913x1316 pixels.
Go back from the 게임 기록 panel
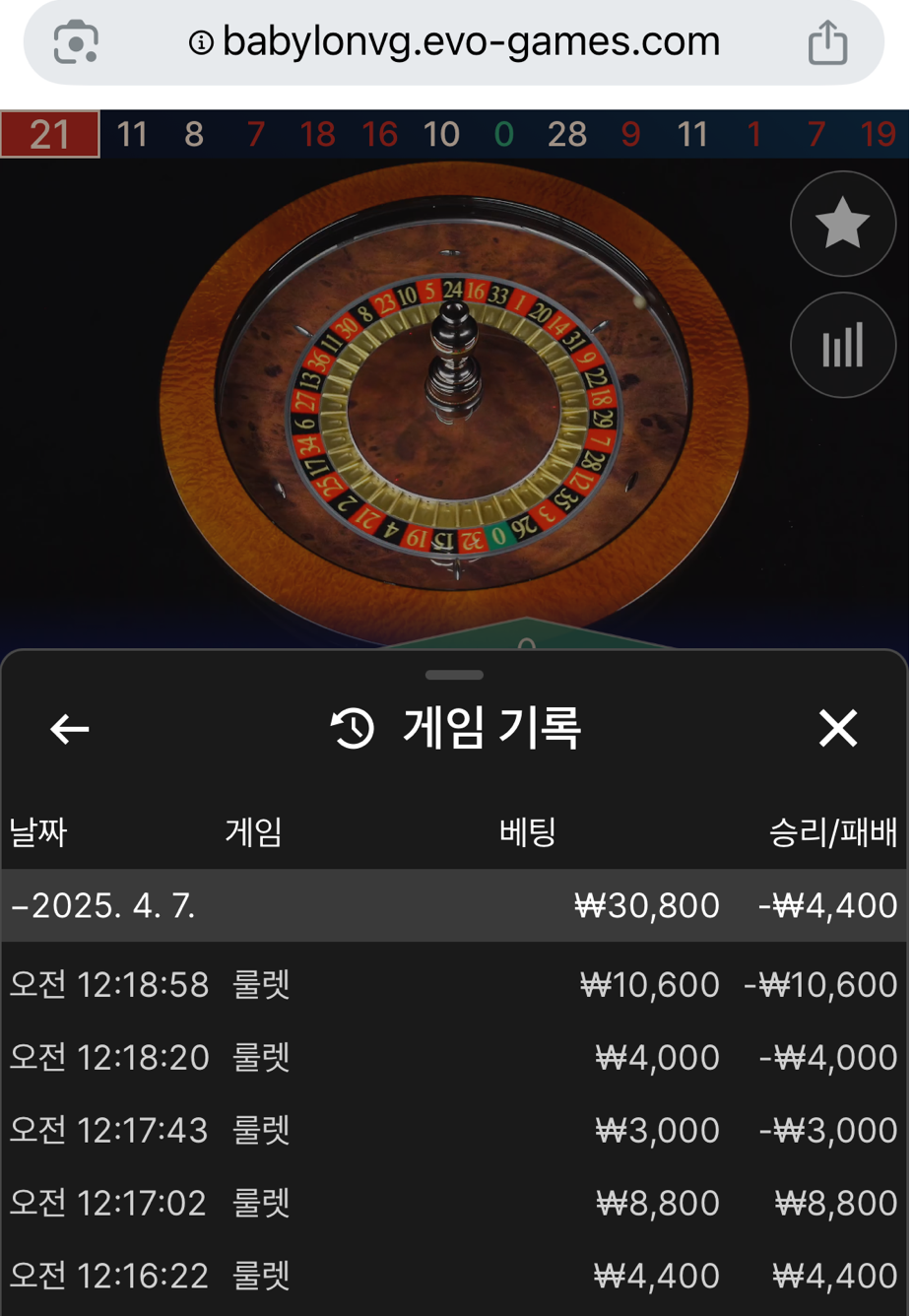pos(69,729)
